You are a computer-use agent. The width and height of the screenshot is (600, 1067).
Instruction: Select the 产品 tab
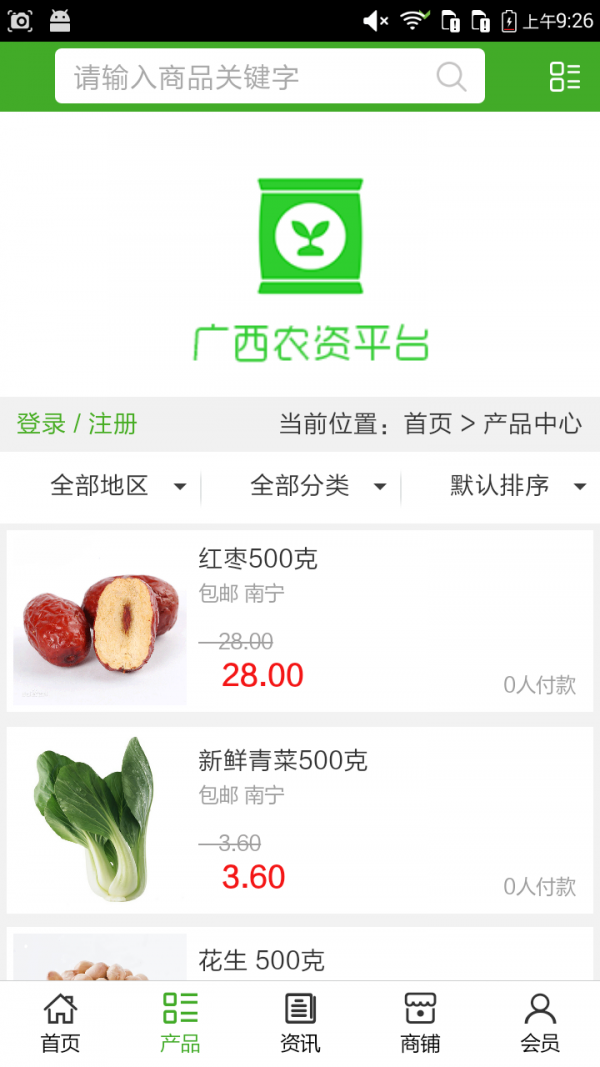click(180, 1023)
